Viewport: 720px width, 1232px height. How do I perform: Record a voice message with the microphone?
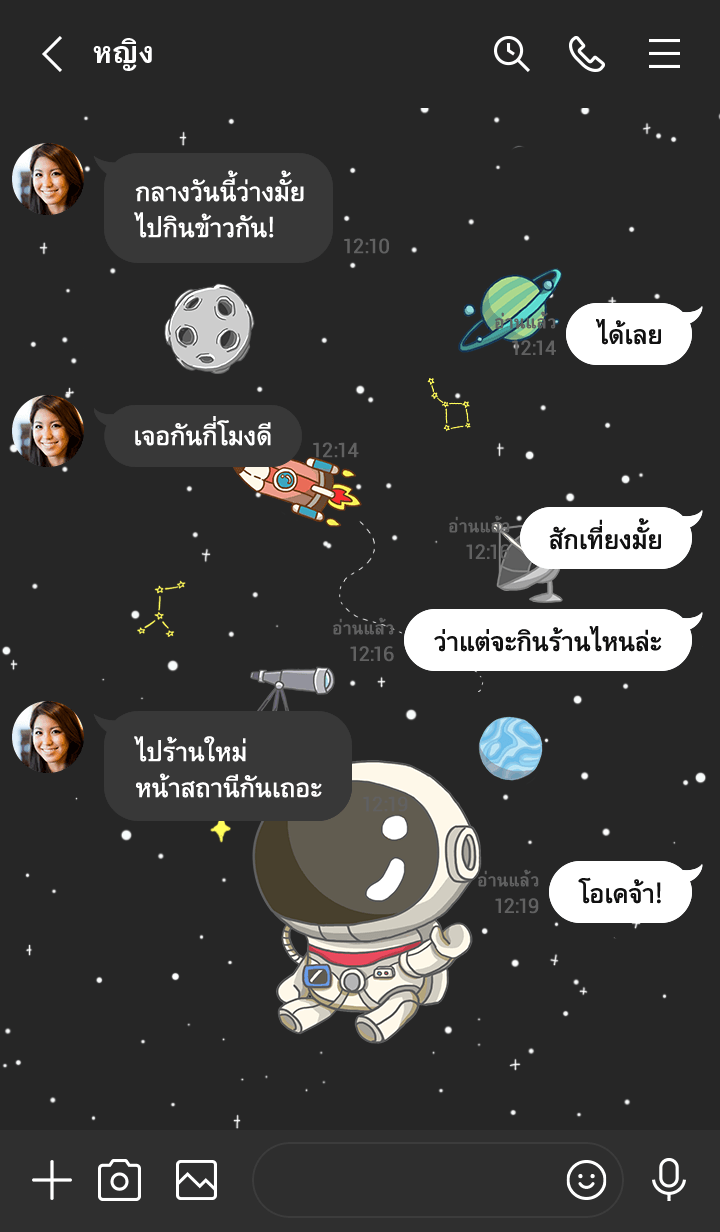click(x=669, y=1181)
